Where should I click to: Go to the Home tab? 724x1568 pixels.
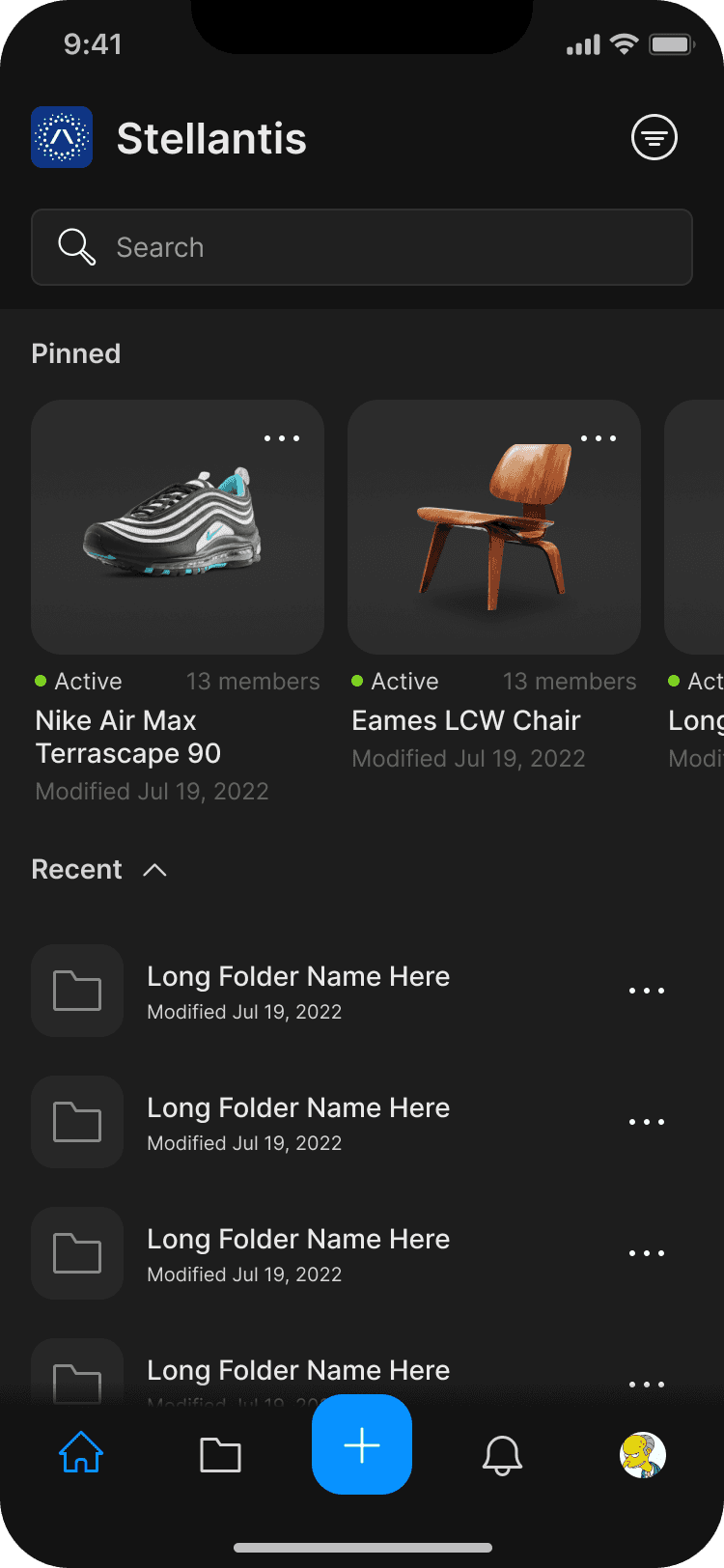81,1453
